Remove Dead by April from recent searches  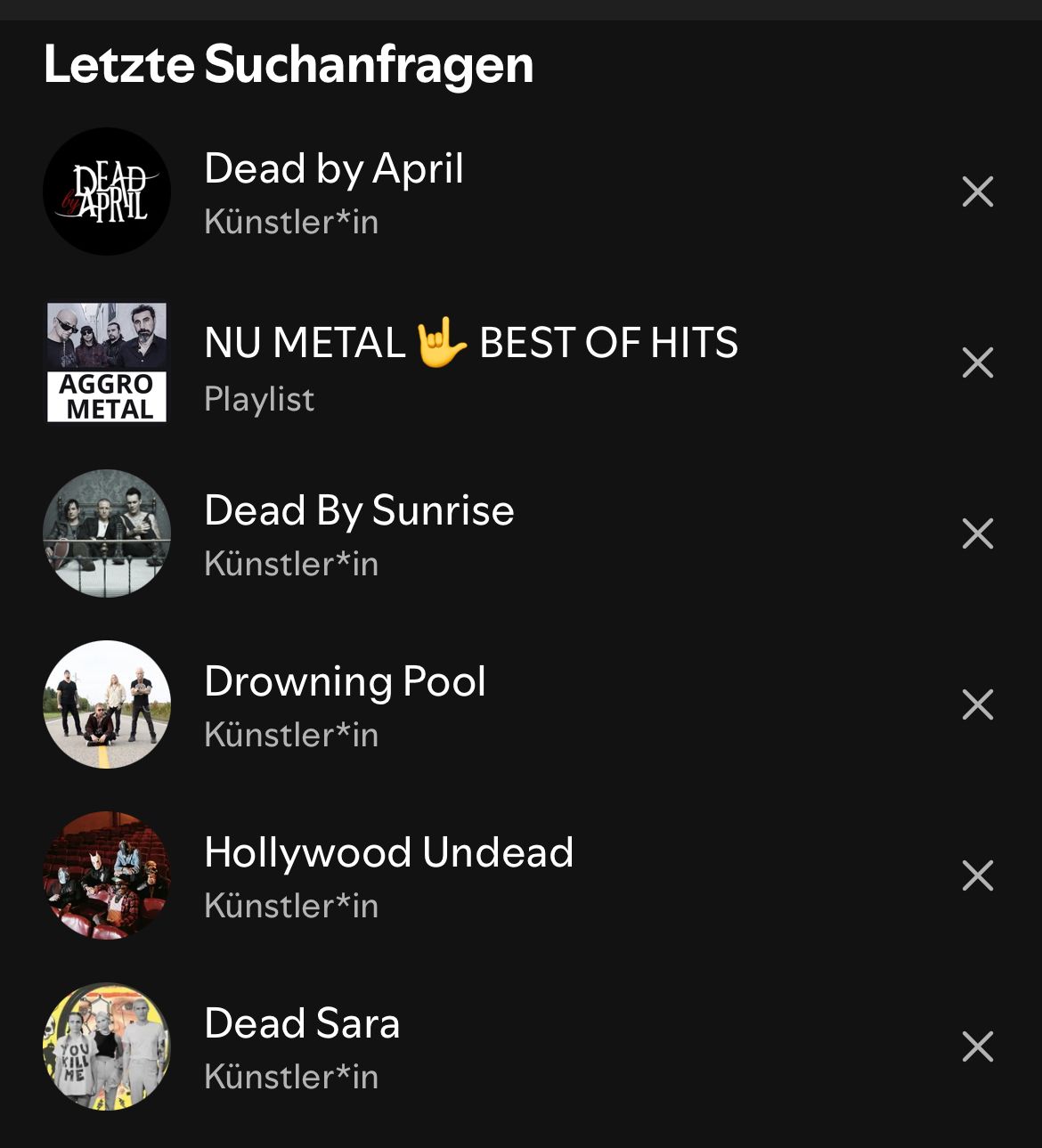tap(977, 191)
